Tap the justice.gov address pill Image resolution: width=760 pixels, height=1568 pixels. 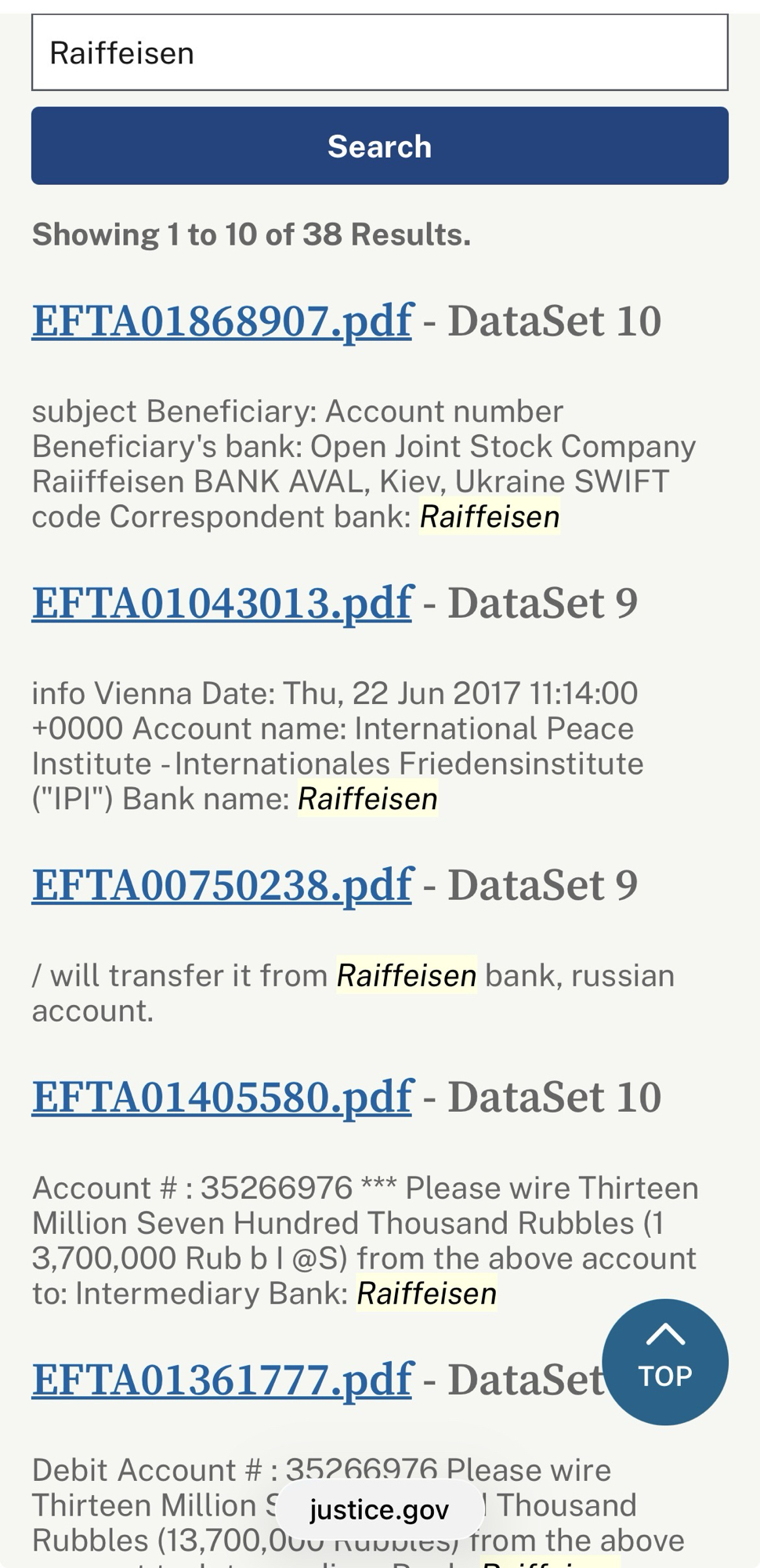click(x=379, y=1509)
